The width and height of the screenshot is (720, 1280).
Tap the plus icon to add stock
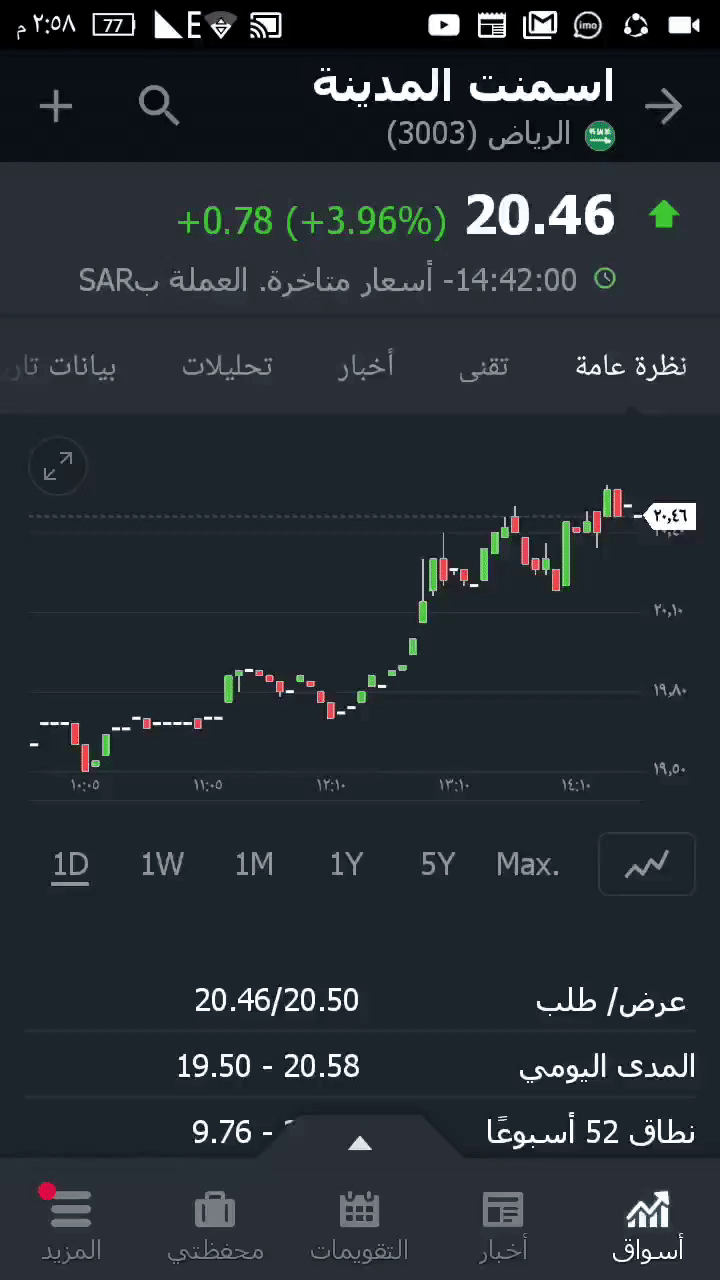(56, 106)
